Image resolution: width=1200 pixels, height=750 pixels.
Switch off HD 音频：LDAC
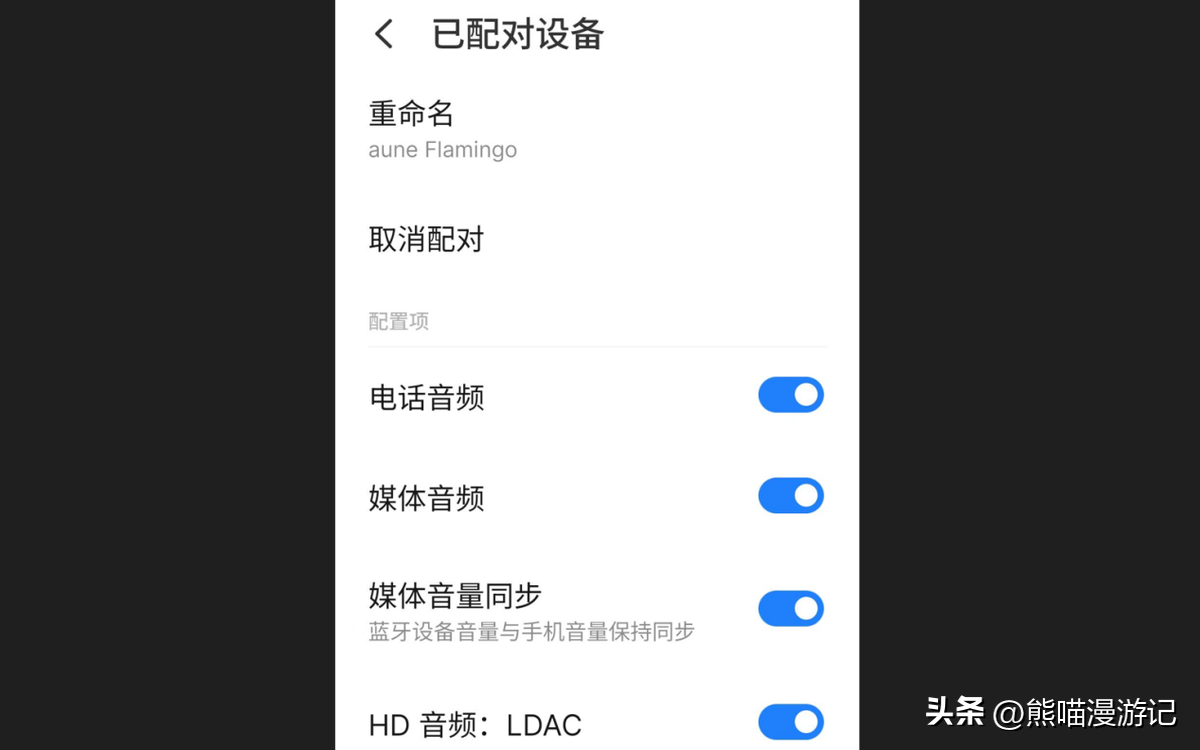coord(790,722)
